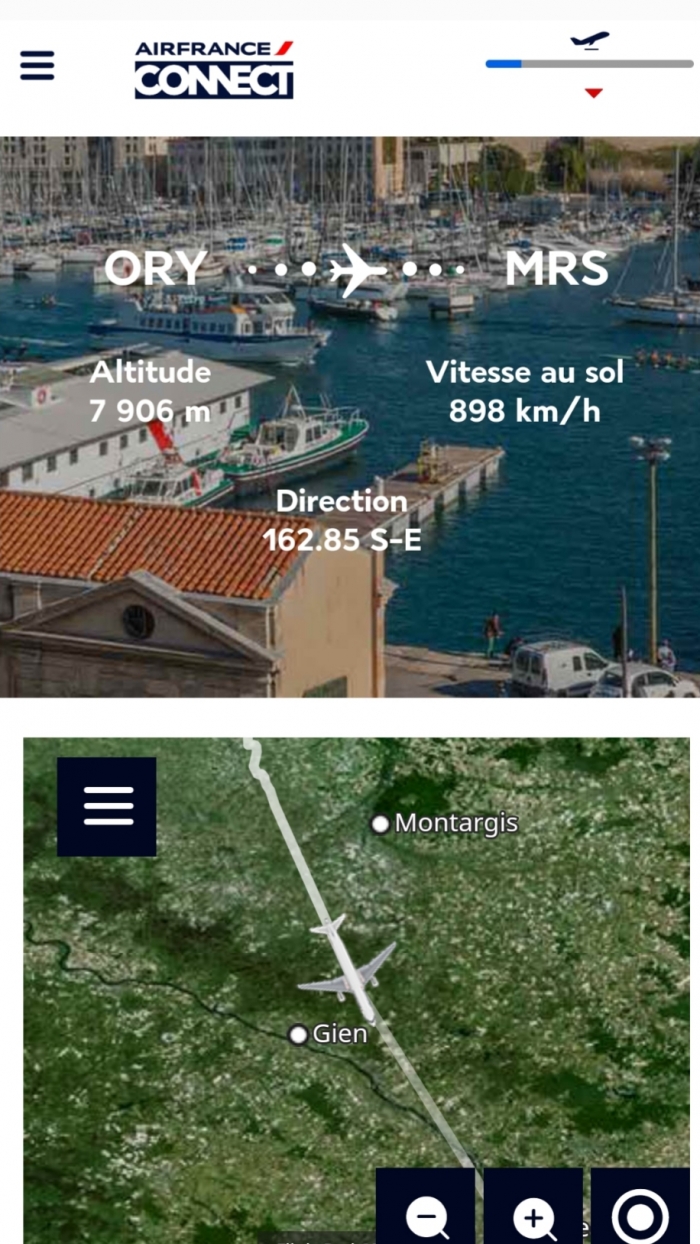Open the map options menu

107,806
